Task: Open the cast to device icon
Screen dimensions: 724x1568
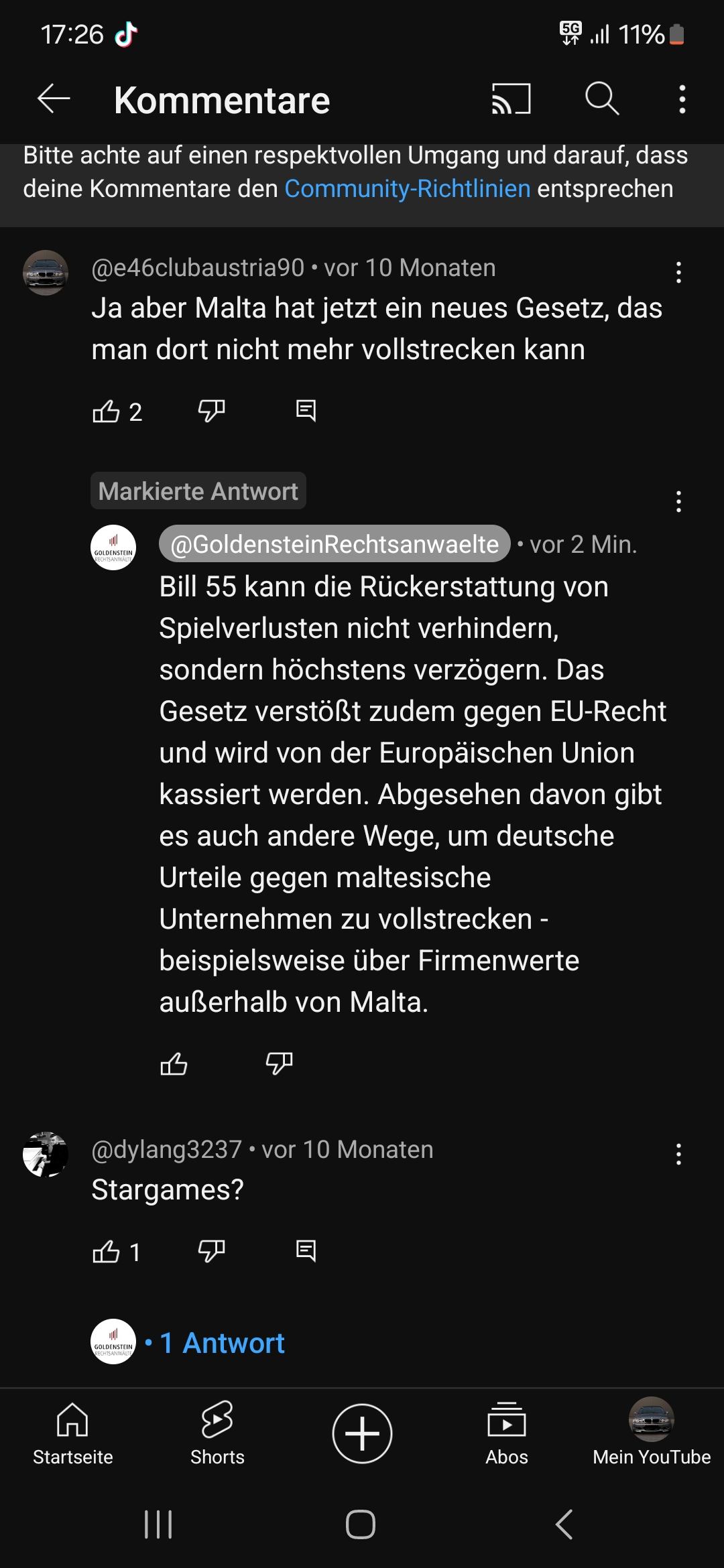Action: click(x=511, y=99)
